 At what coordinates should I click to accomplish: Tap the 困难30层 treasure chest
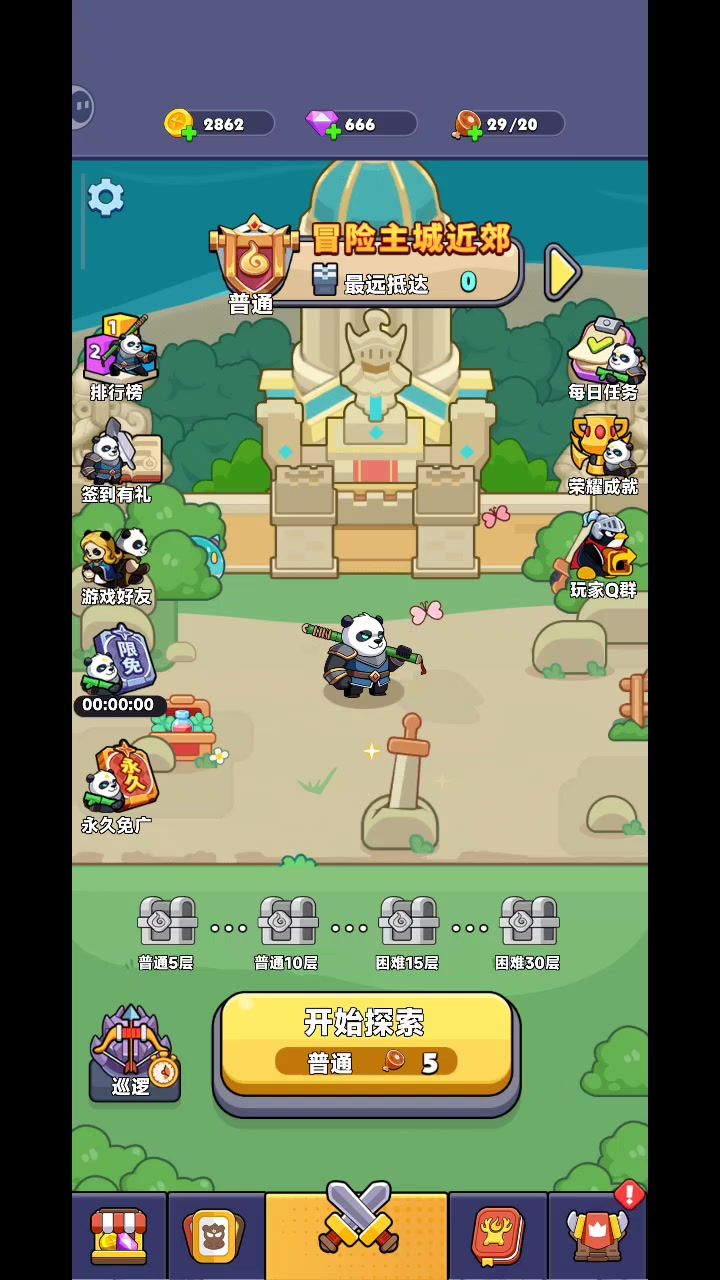(528, 922)
